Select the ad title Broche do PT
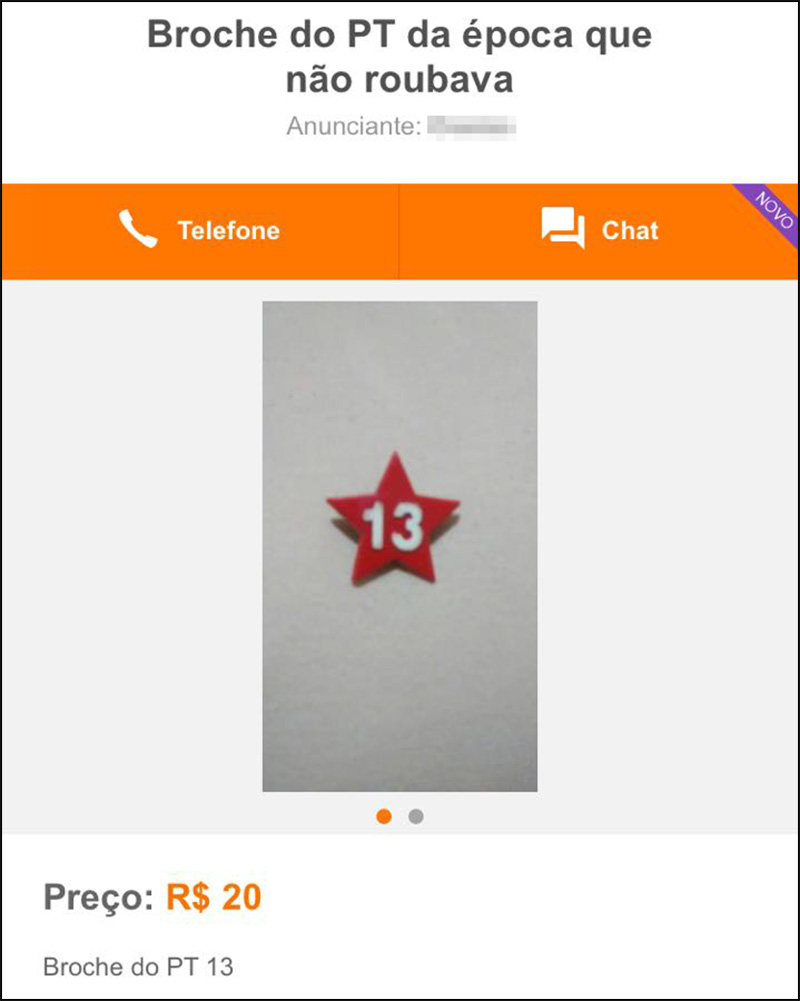The width and height of the screenshot is (800, 1001). (400, 55)
